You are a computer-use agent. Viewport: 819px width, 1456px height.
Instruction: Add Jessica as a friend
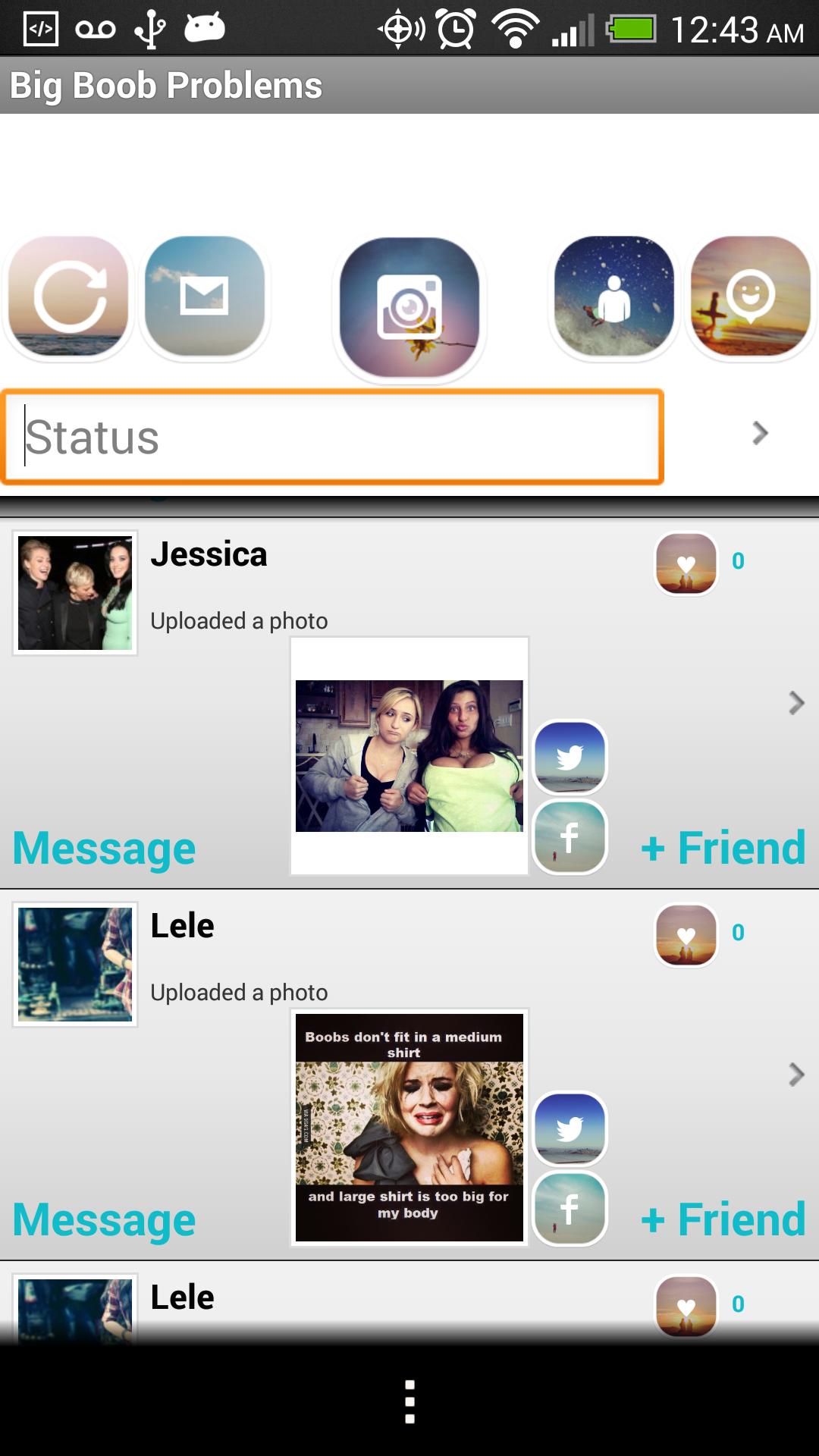click(x=723, y=848)
